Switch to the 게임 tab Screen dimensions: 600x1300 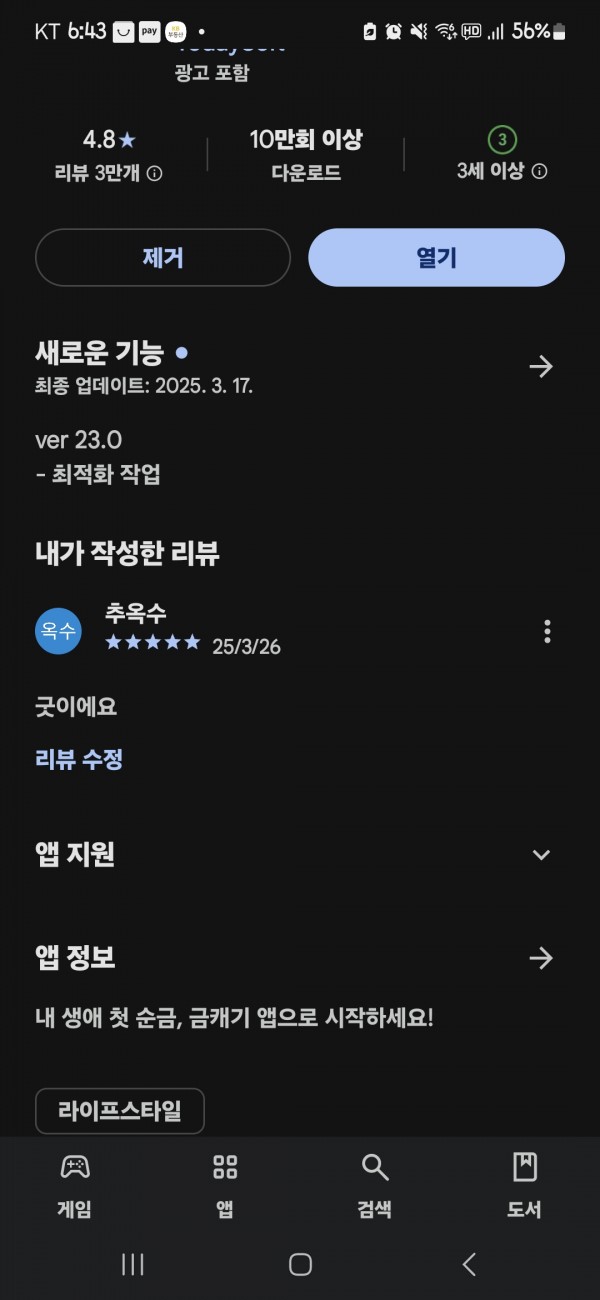tap(75, 1186)
